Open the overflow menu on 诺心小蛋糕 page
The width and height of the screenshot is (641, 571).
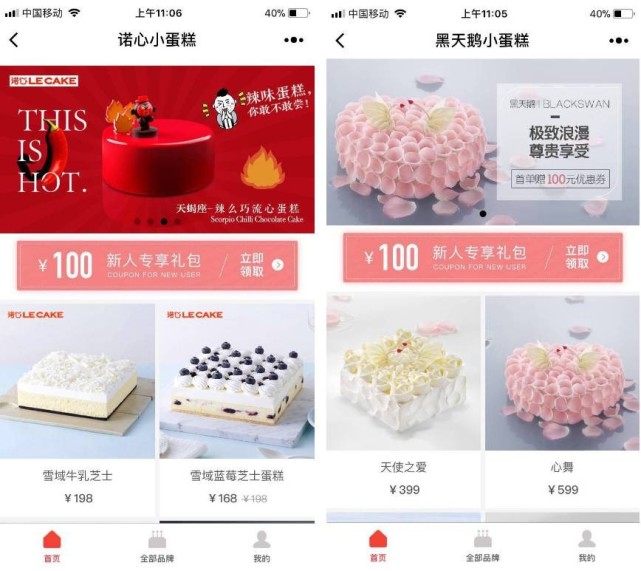[293, 40]
